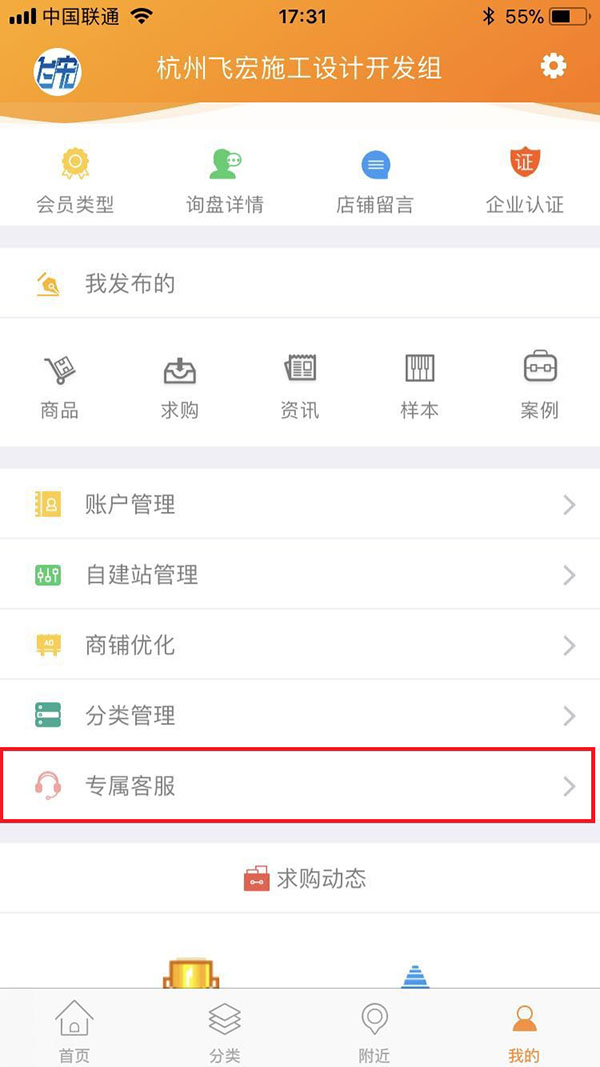Image resolution: width=600 pixels, height=1067 pixels.
Task: Switch to the 首页 home tab
Action: click(x=75, y=1030)
